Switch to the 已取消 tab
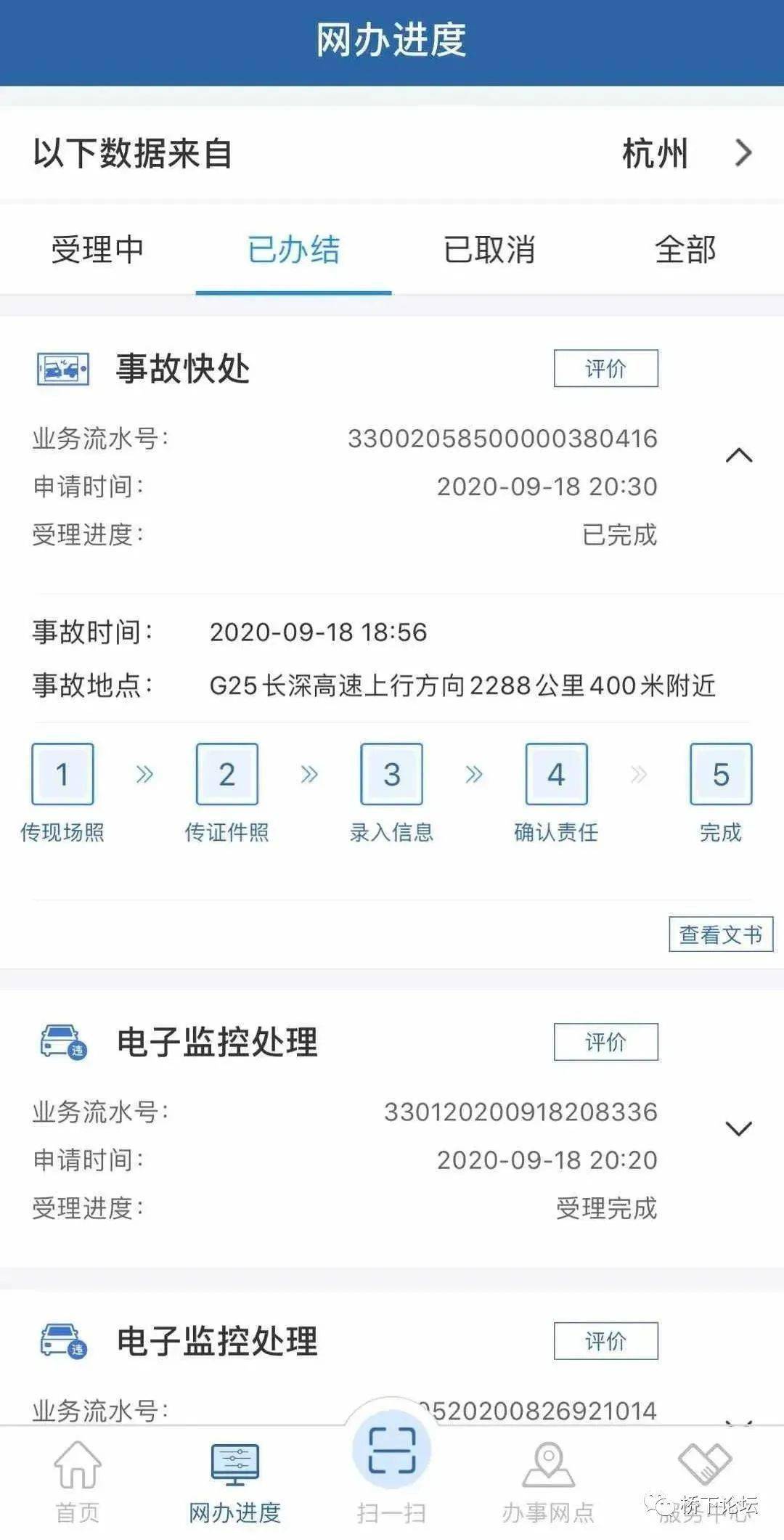Viewport: 784px width, 1540px height. tap(489, 250)
